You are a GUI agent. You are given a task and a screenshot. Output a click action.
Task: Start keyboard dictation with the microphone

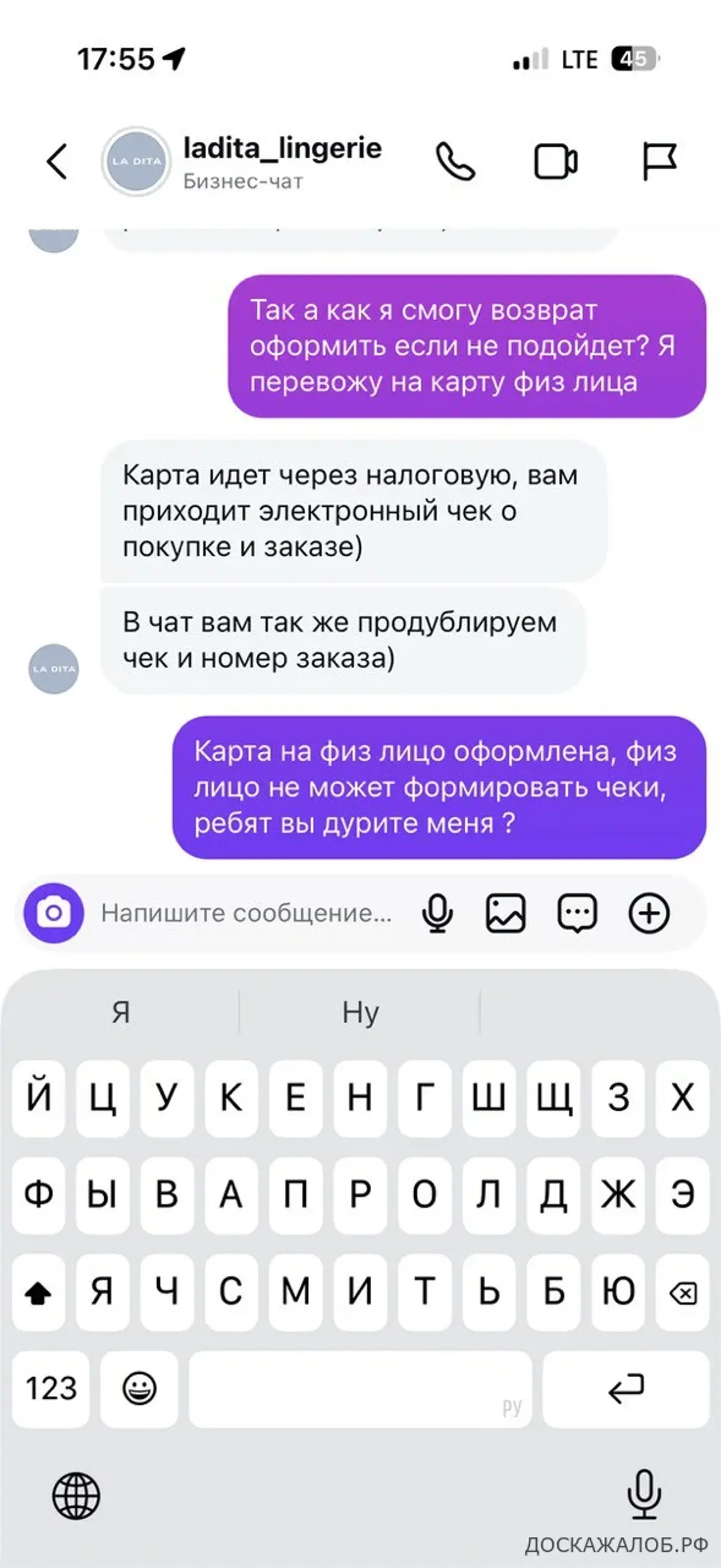(x=644, y=1495)
